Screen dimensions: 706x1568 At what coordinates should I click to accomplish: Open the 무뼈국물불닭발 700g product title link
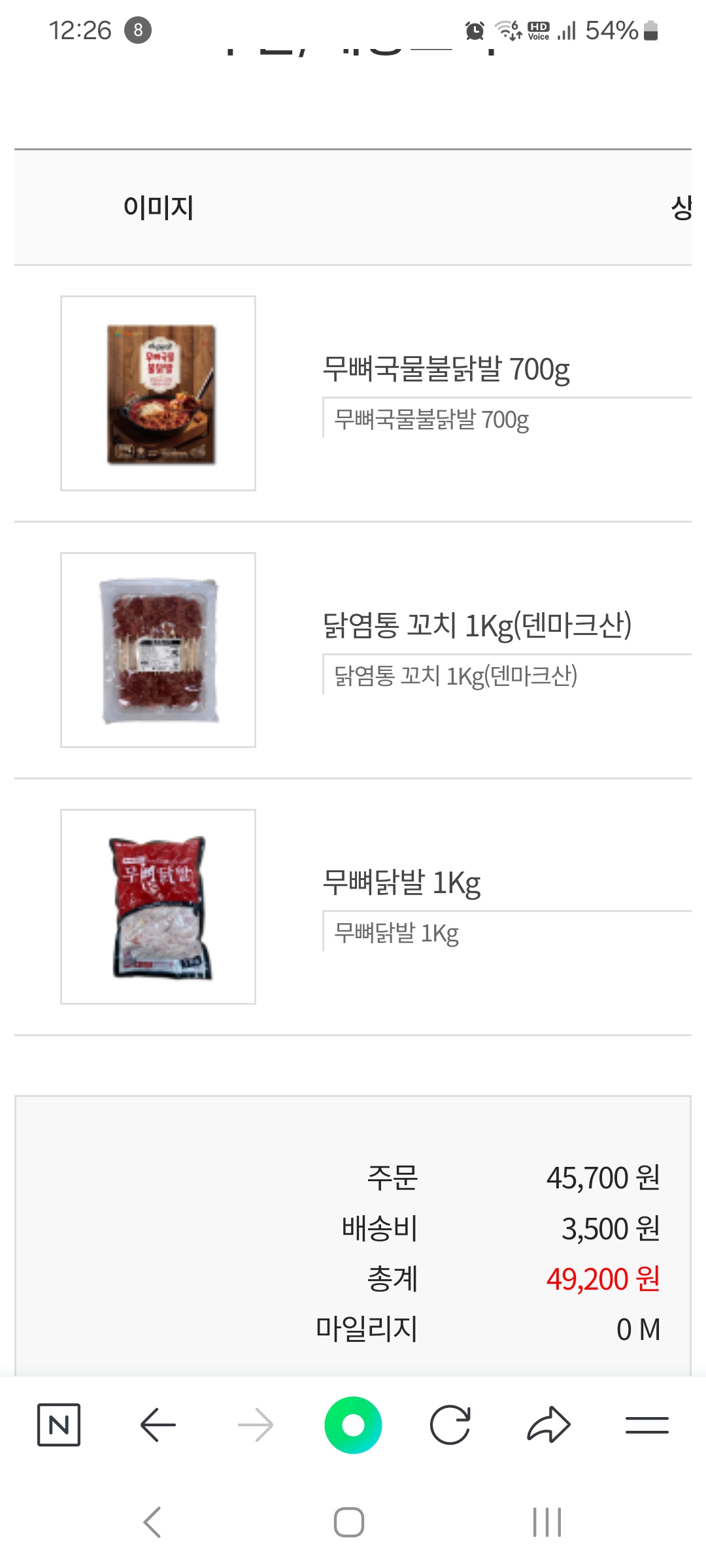point(446,369)
